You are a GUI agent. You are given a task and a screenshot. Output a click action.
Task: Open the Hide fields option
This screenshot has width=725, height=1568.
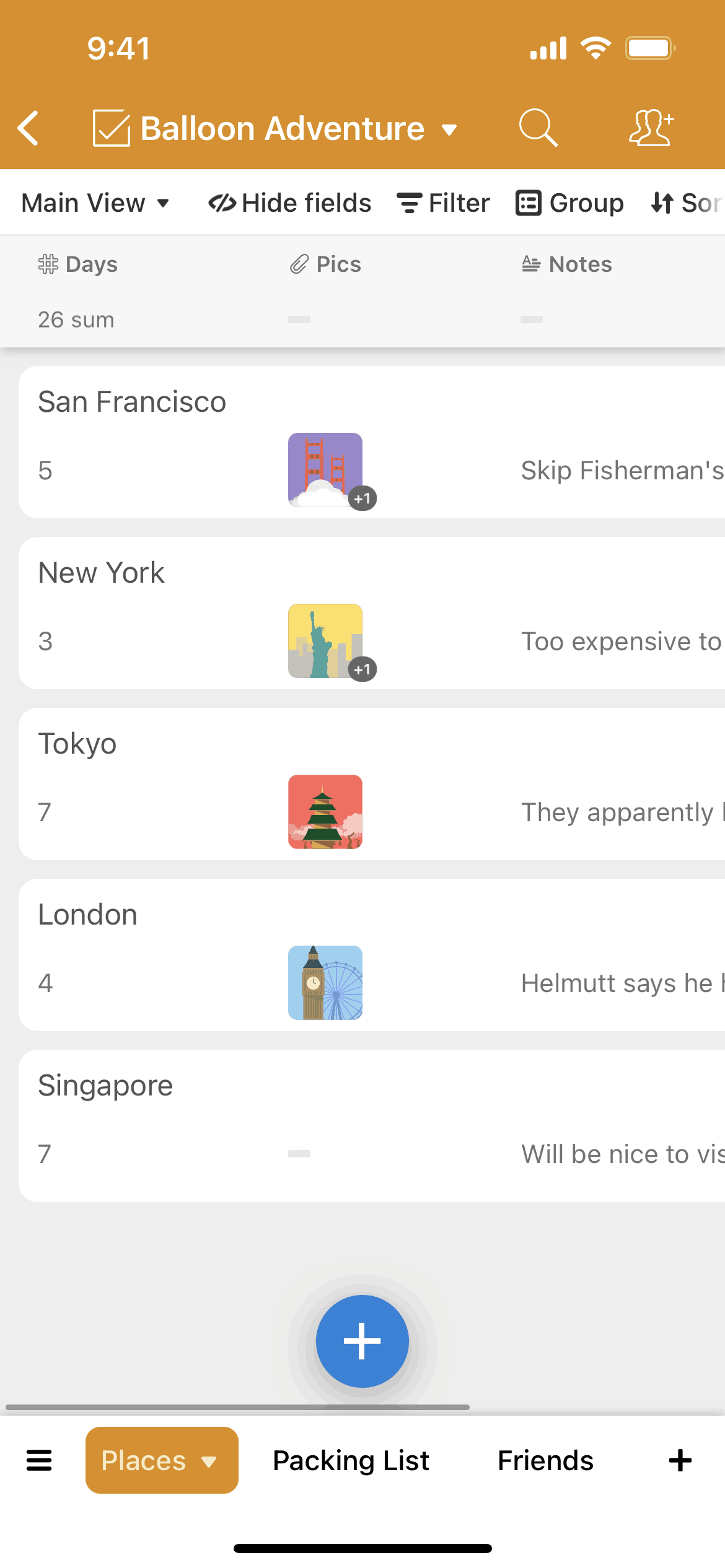(x=289, y=203)
